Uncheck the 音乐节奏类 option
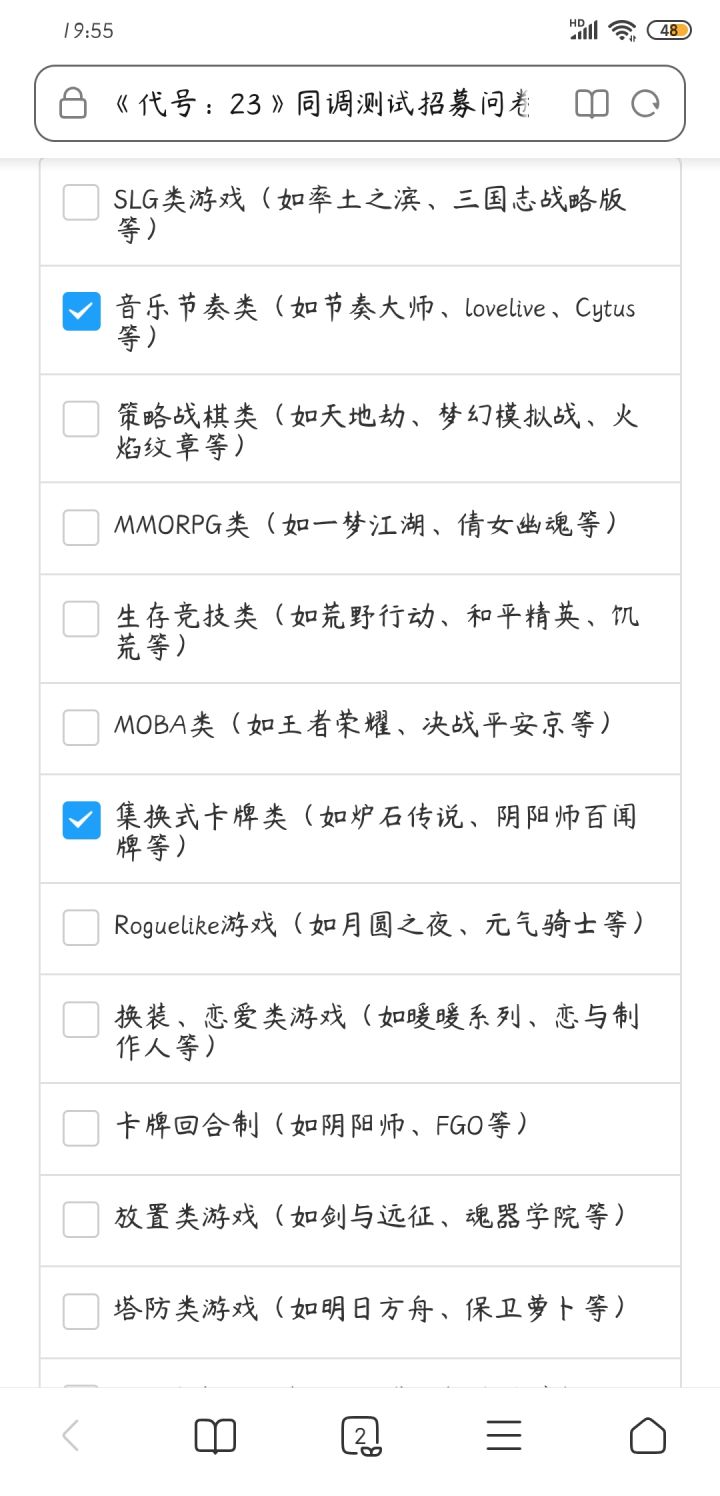This screenshot has width=720, height=1496. click(81, 311)
